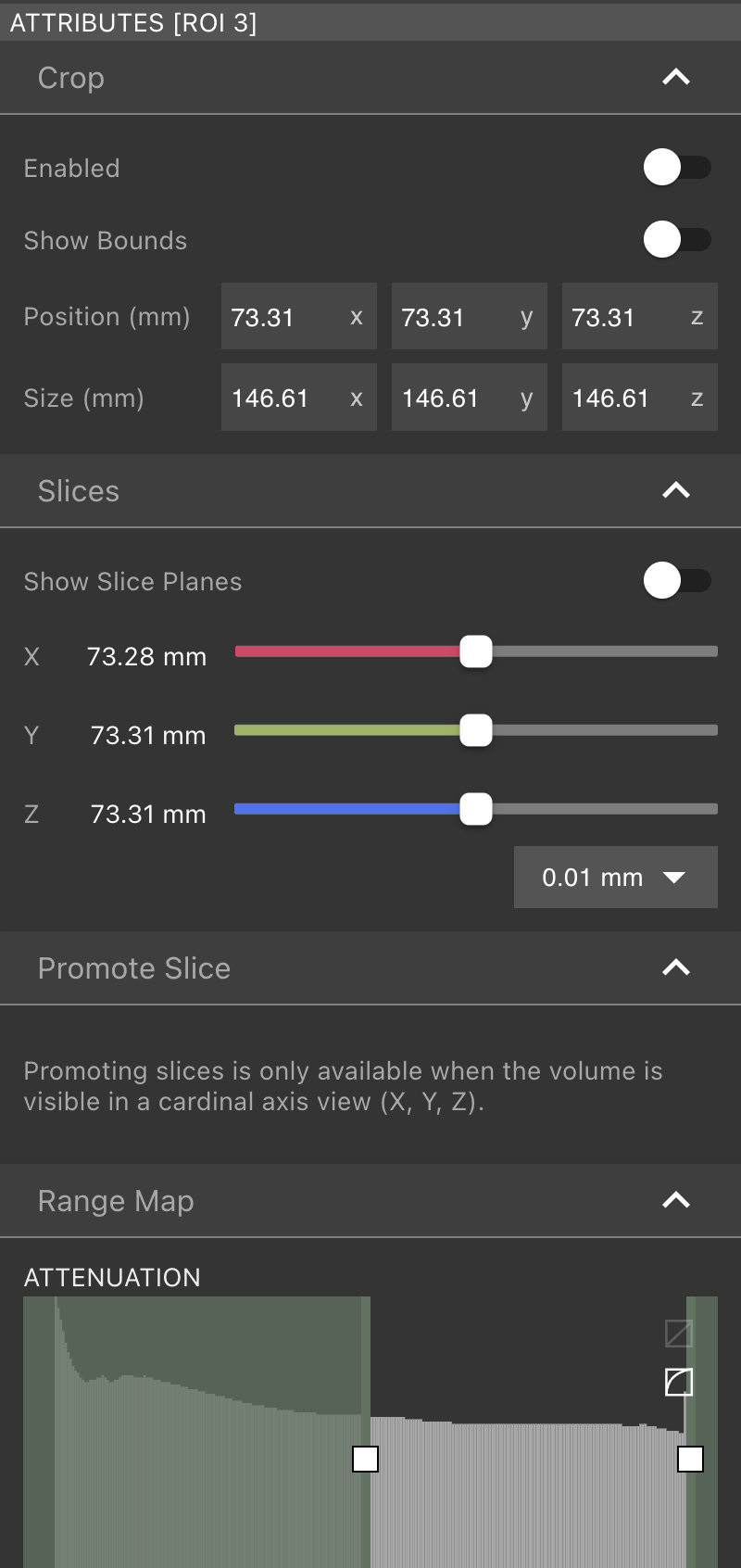Edit the Size y value field
This screenshot has width=741, height=1568.
[x=453, y=398]
